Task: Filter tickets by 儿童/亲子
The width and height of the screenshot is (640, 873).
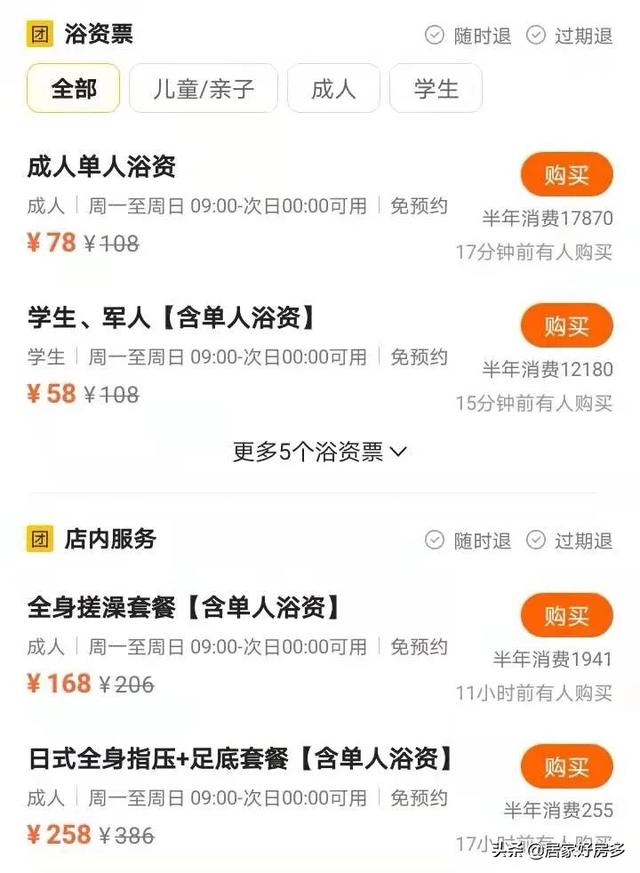Action: point(203,89)
